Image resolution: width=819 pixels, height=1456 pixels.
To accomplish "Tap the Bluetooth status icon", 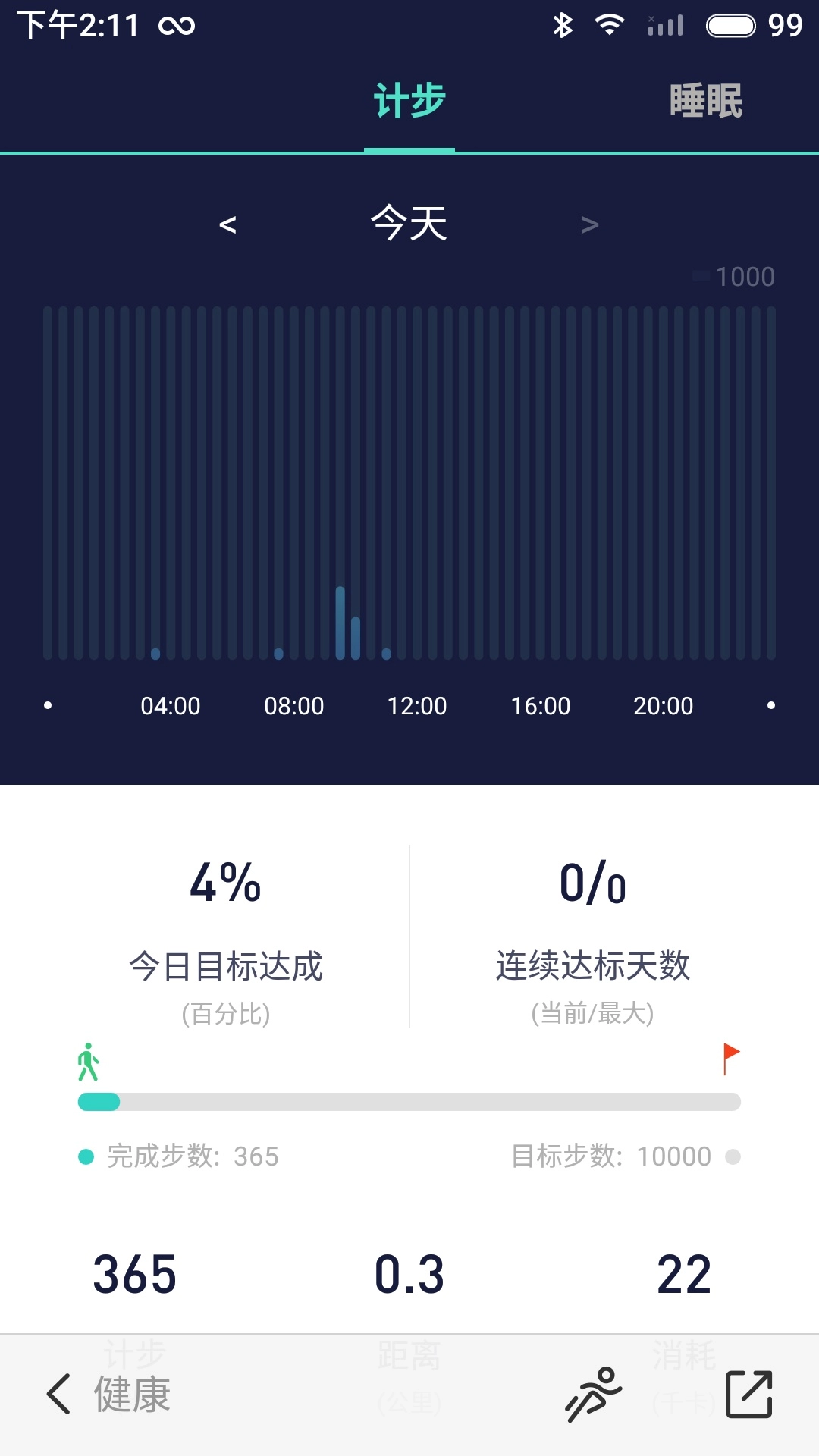I will pyautogui.click(x=562, y=25).
